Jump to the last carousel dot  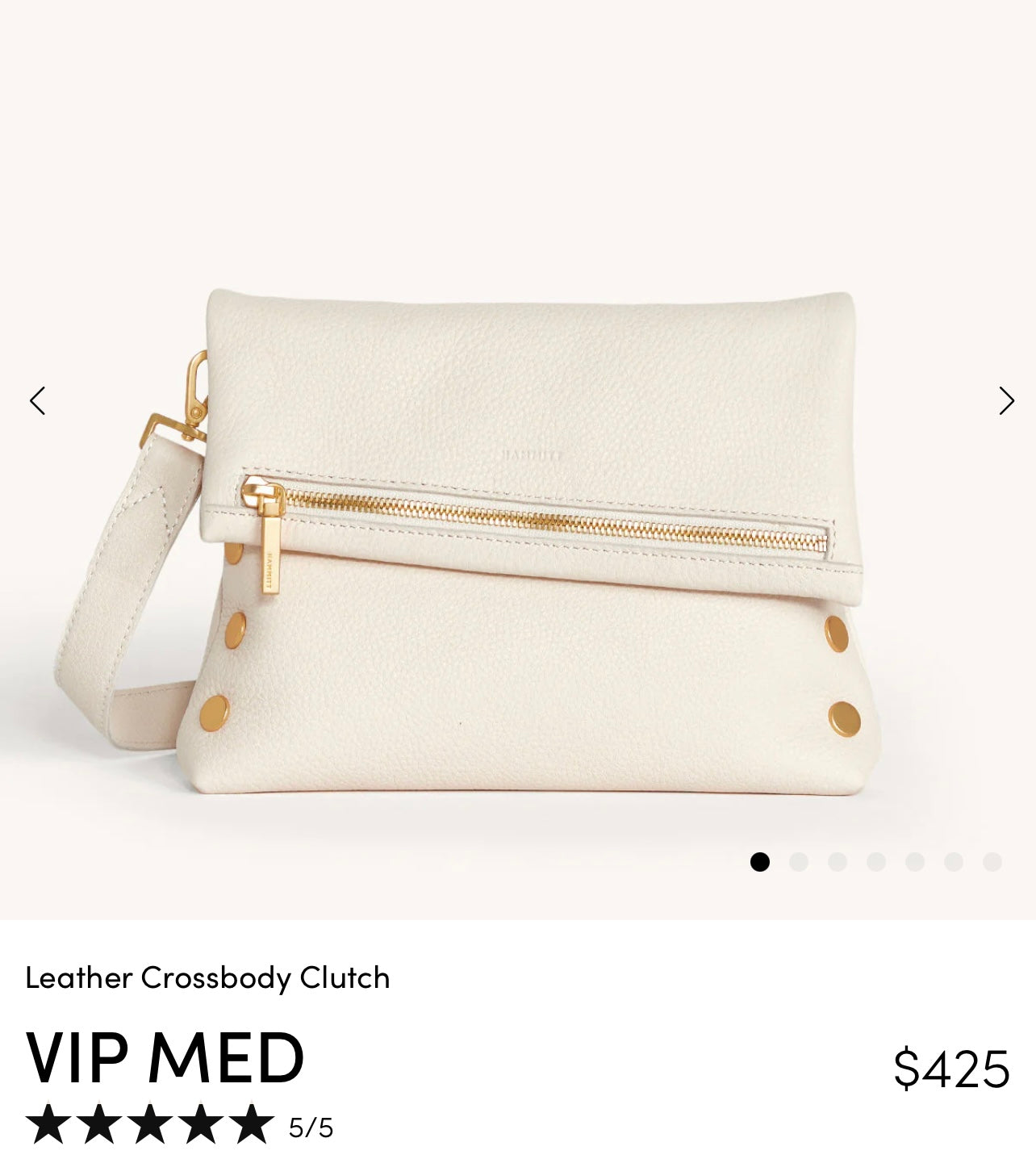pos(992,862)
